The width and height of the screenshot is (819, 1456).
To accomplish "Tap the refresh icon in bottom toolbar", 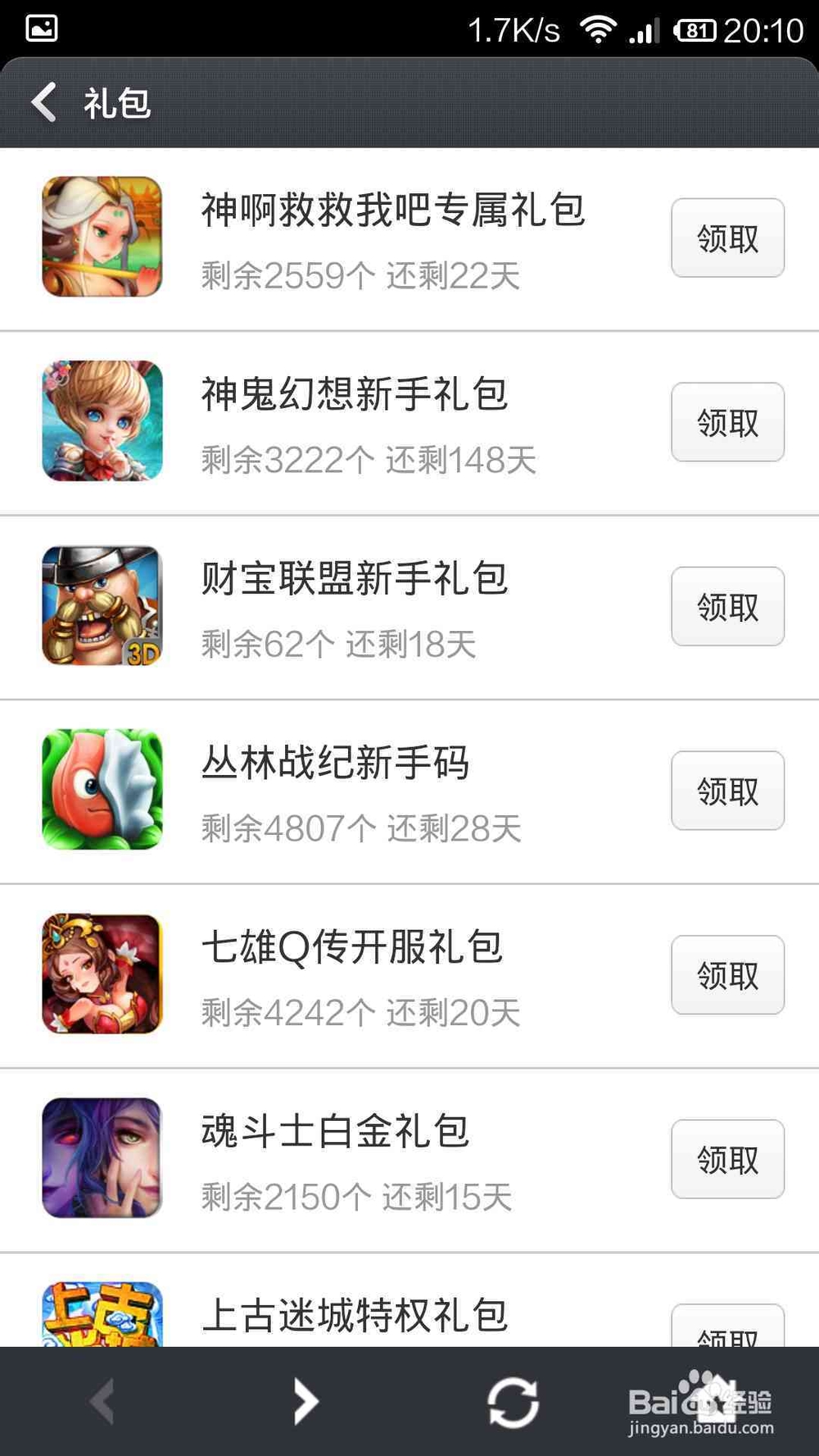I will point(510,1400).
